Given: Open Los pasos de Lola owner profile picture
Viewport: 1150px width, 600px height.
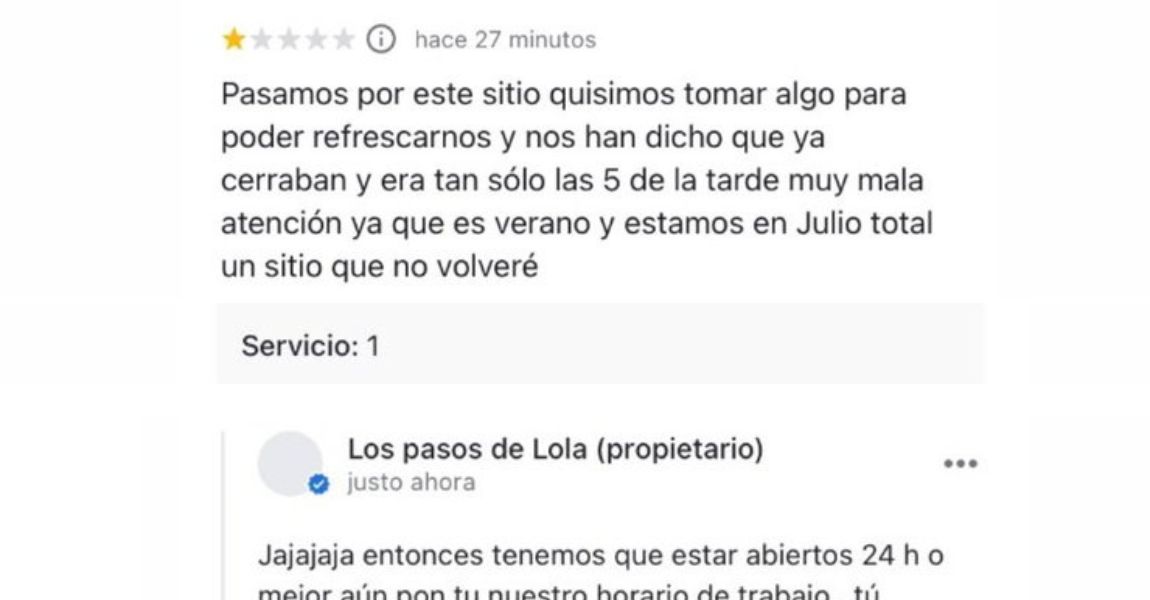Looking at the screenshot, I should pos(290,463).
